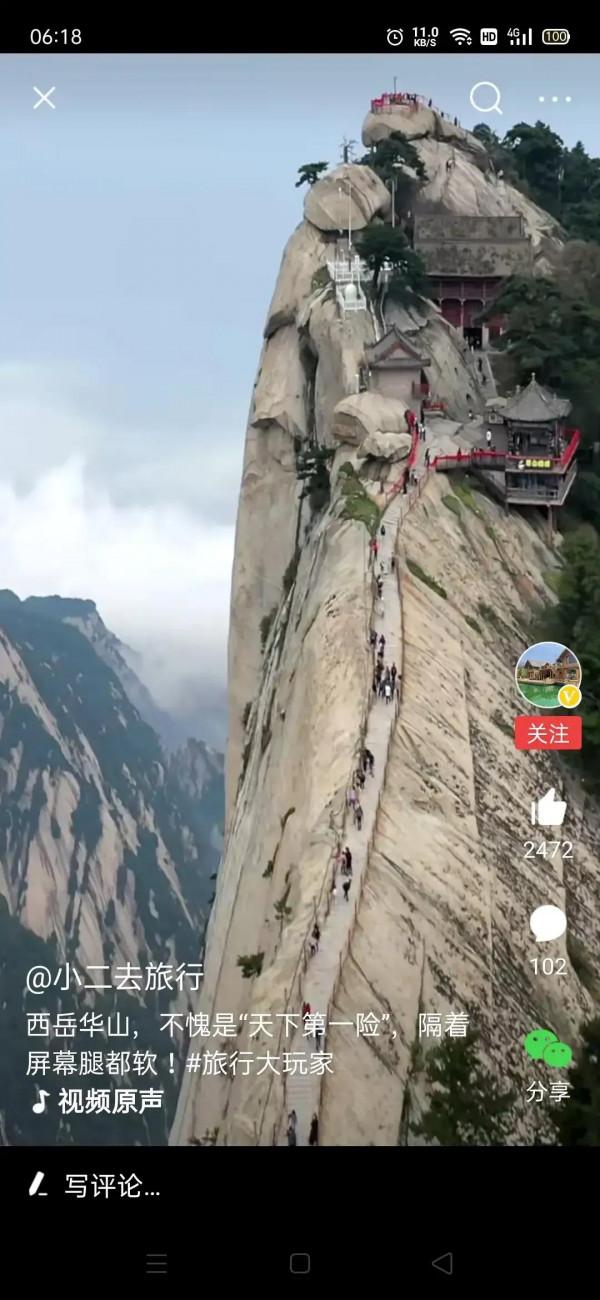Share the video via WeChat 分享

(x=548, y=1049)
